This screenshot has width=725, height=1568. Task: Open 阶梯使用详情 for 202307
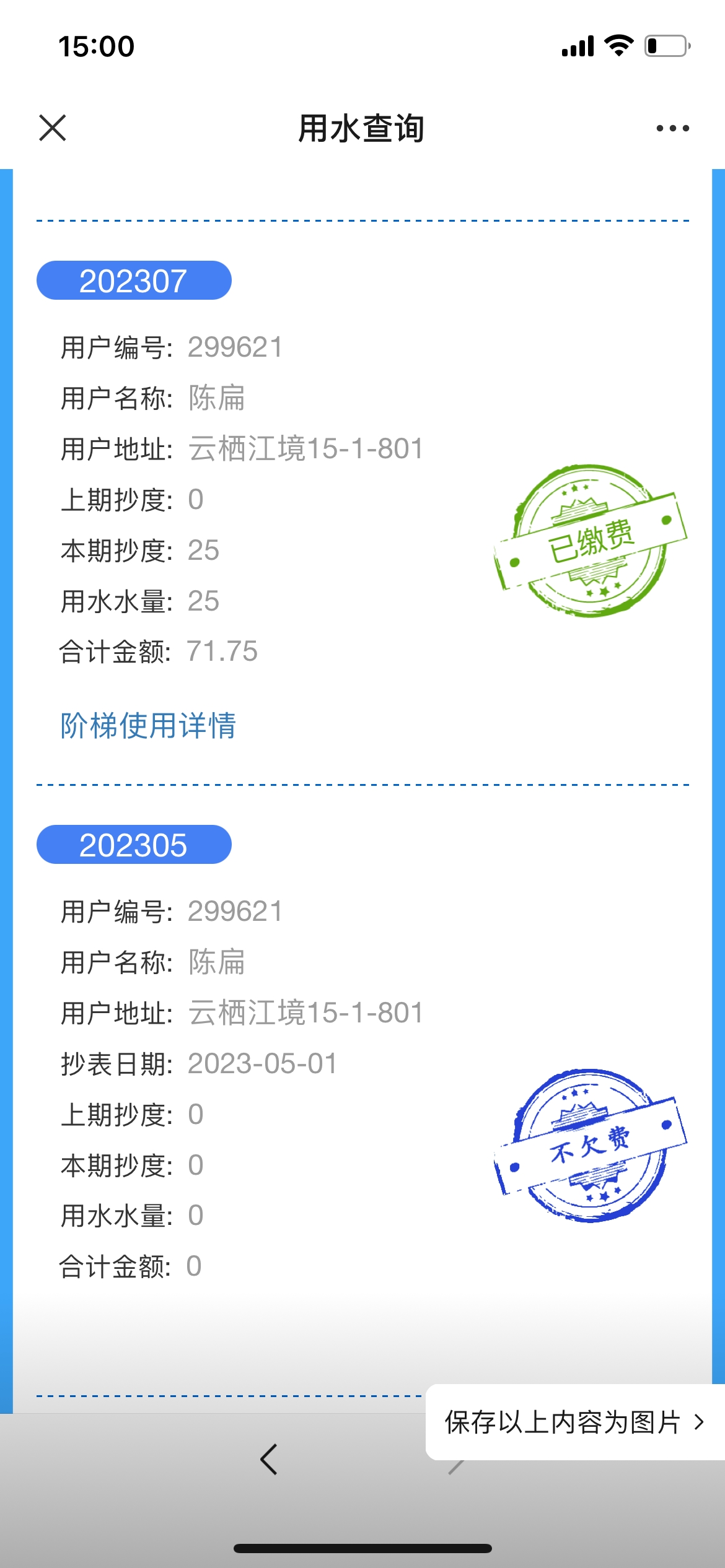coord(148,725)
